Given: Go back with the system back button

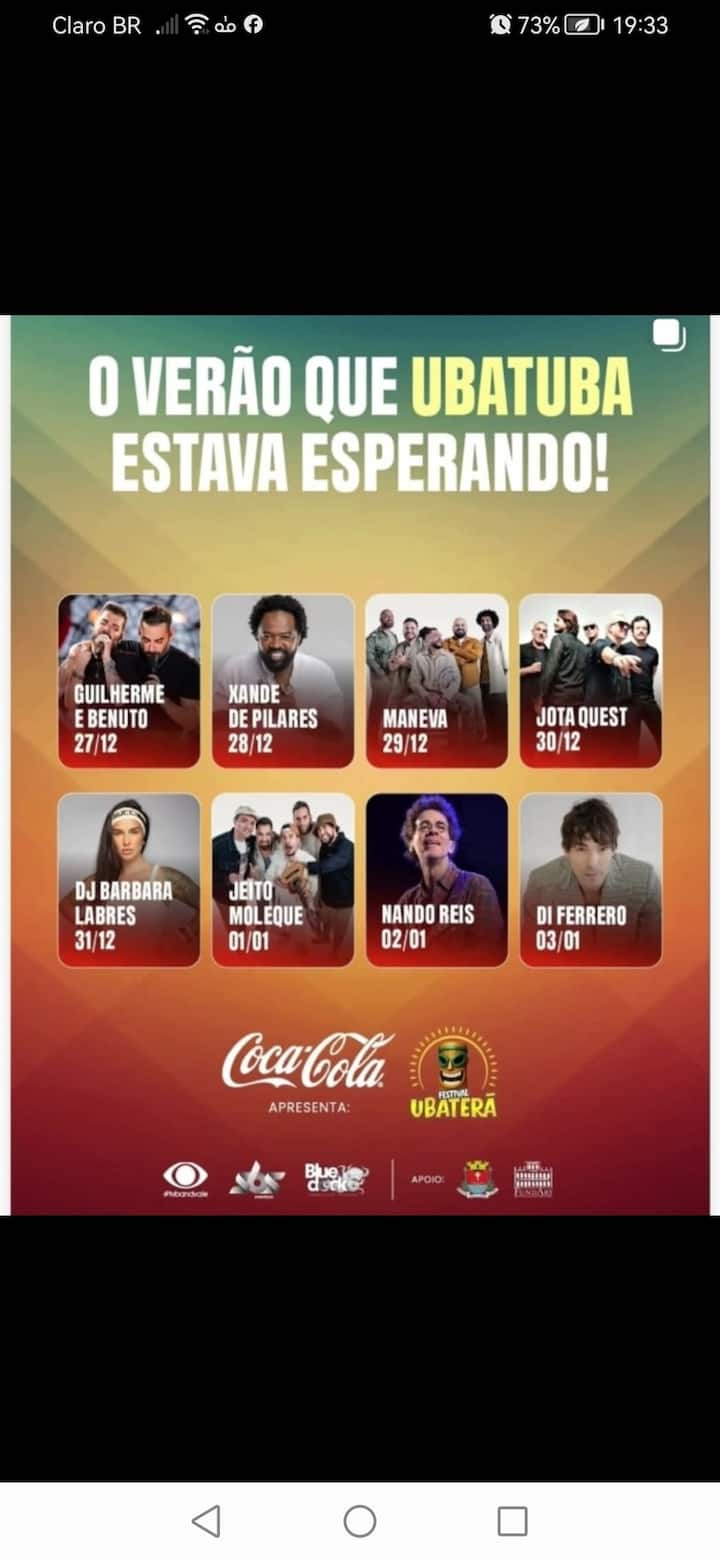Looking at the screenshot, I should [206, 1521].
